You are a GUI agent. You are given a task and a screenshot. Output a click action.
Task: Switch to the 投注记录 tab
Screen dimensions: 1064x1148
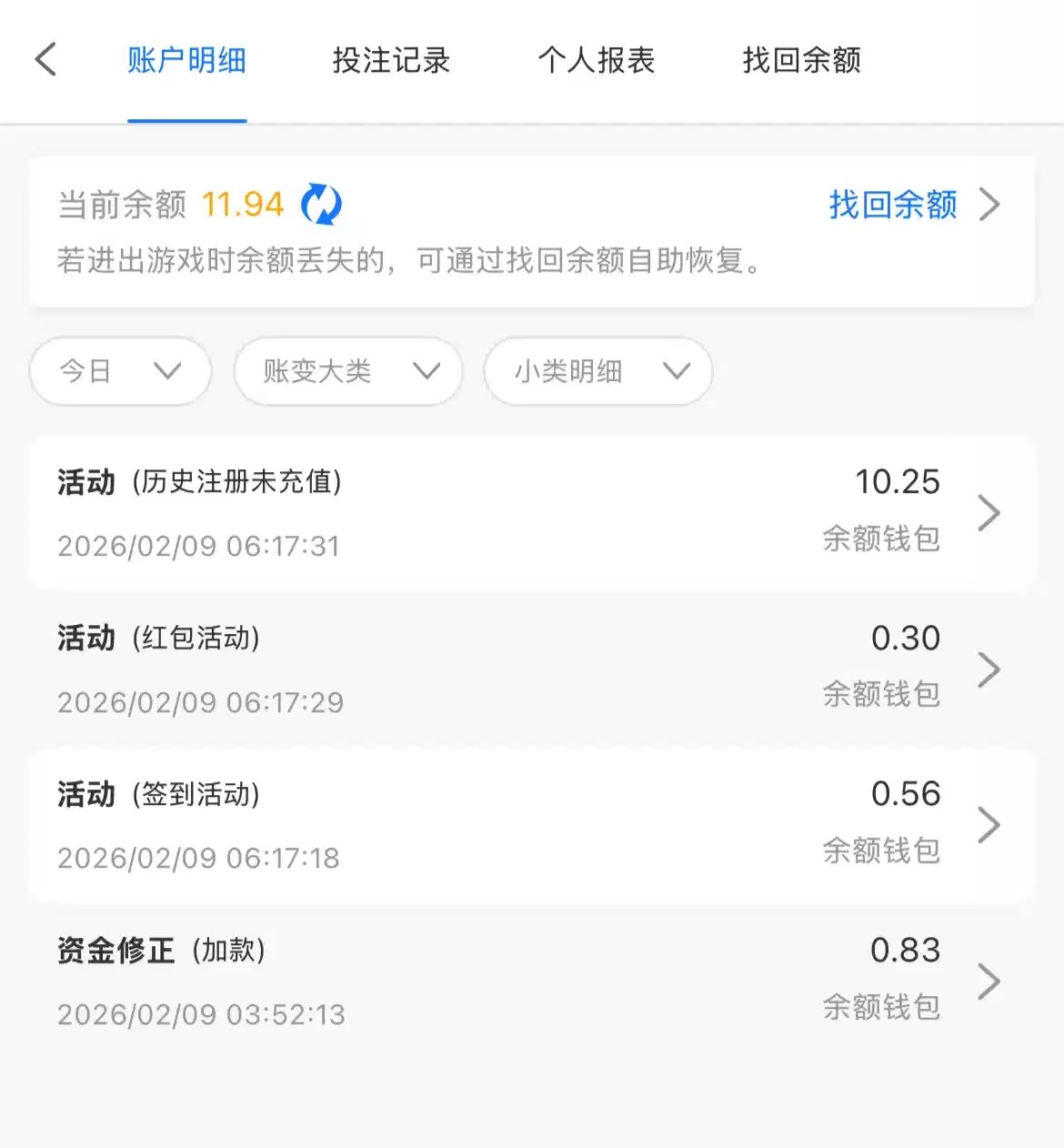391,60
